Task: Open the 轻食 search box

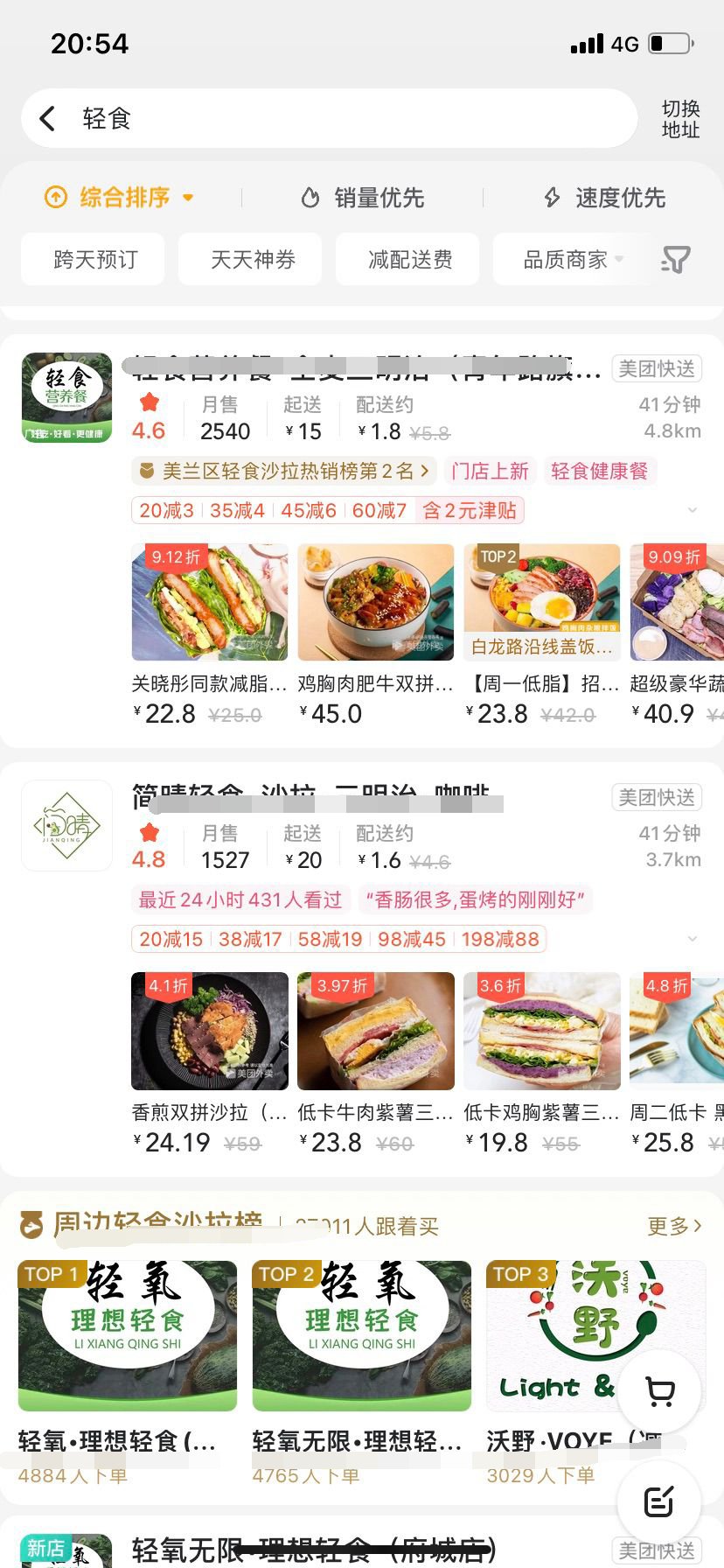Action: pos(350,118)
